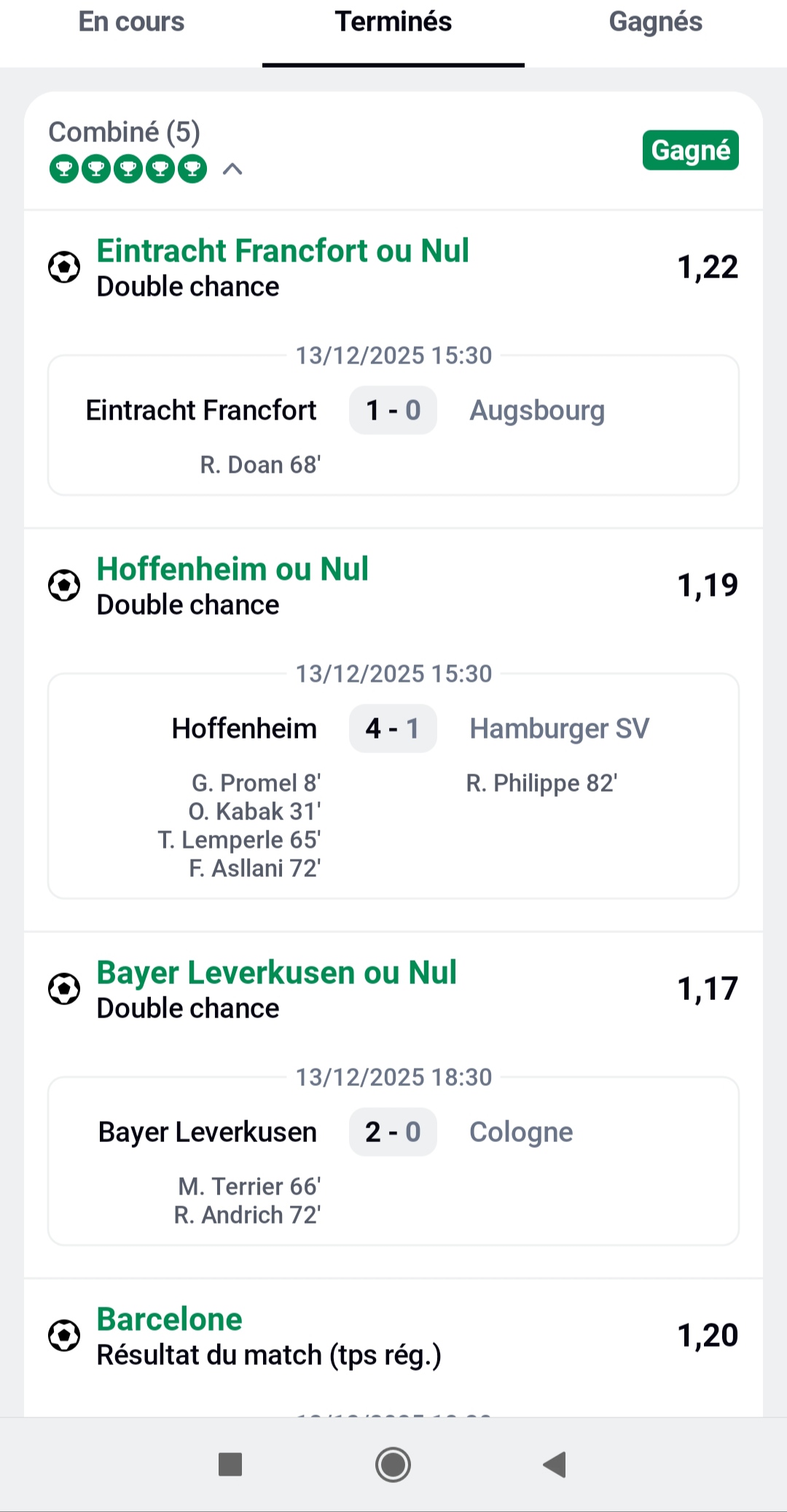Collapse the Combiné (5) bet details
The width and height of the screenshot is (787, 1512).
click(232, 170)
